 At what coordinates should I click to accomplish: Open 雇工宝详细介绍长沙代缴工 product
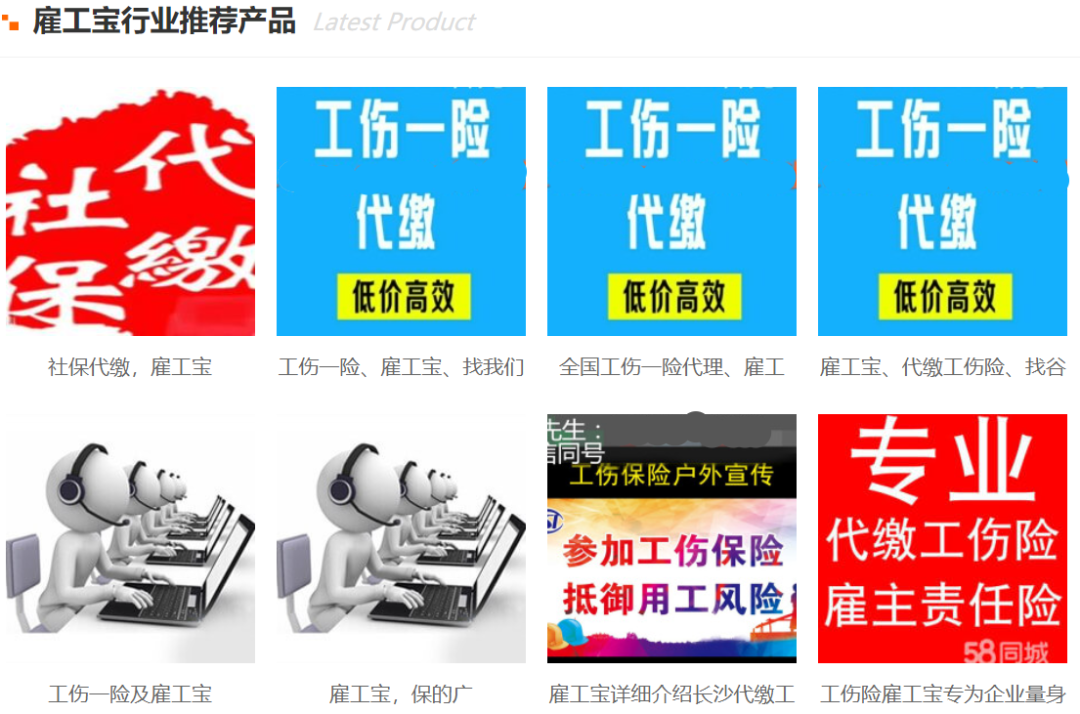click(x=671, y=540)
